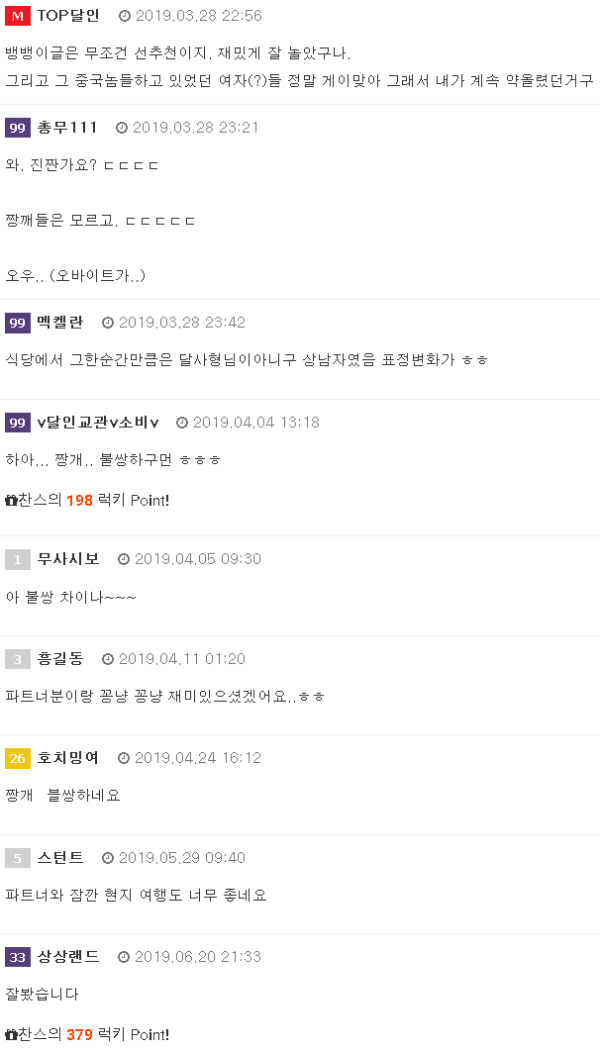Viewport: 600px width, 1050px height.
Task: Select the commenter 상상랜드
Action: click(68, 957)
